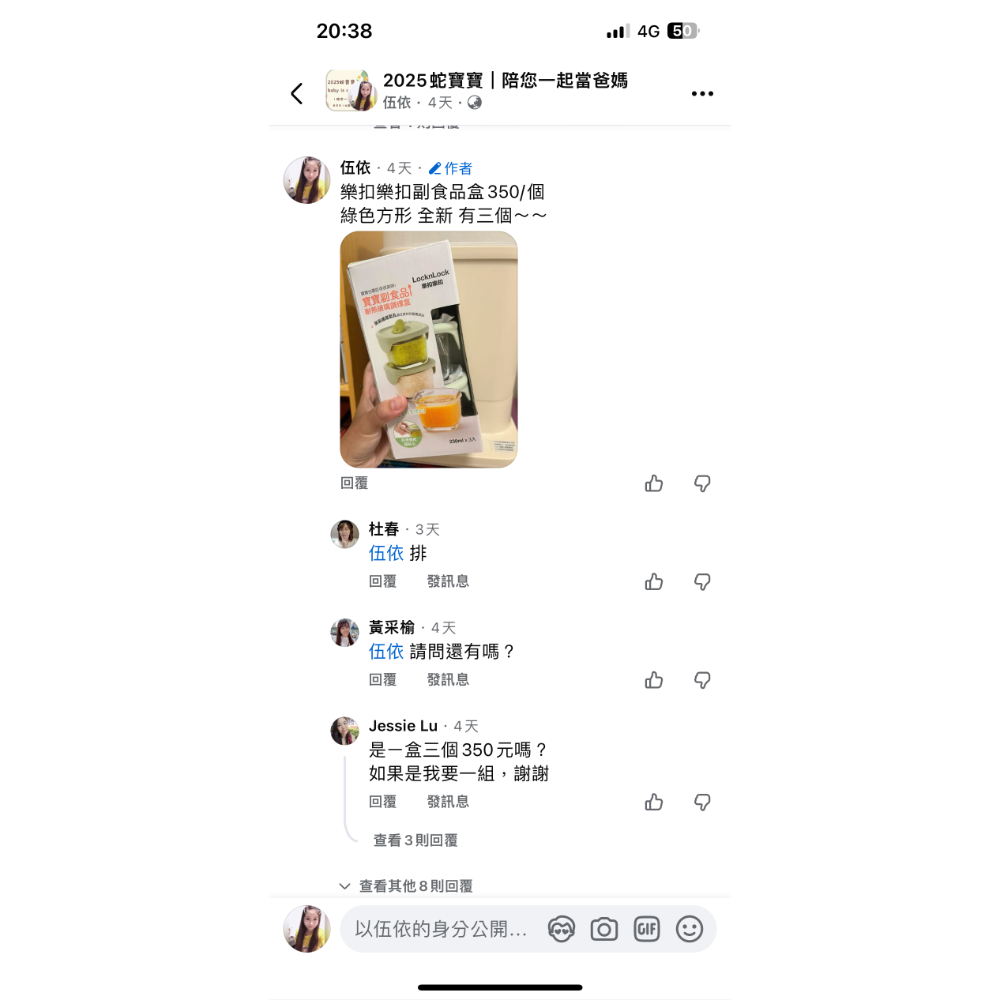This screenshot has height=1000, width=1000.
Task: Like Jessie Lu's comment
Action: tap(654, 802)
